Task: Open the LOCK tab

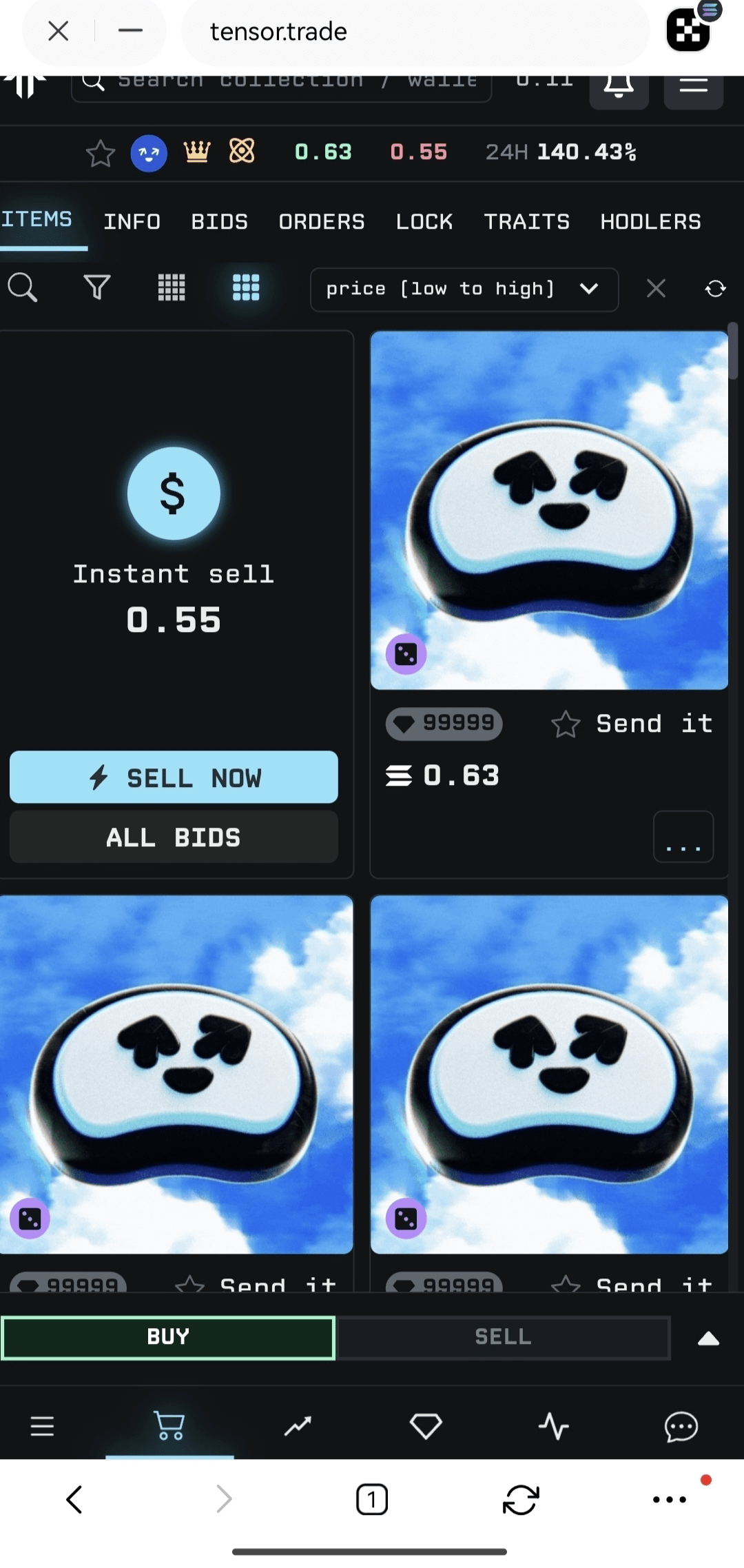Action: 424,221
